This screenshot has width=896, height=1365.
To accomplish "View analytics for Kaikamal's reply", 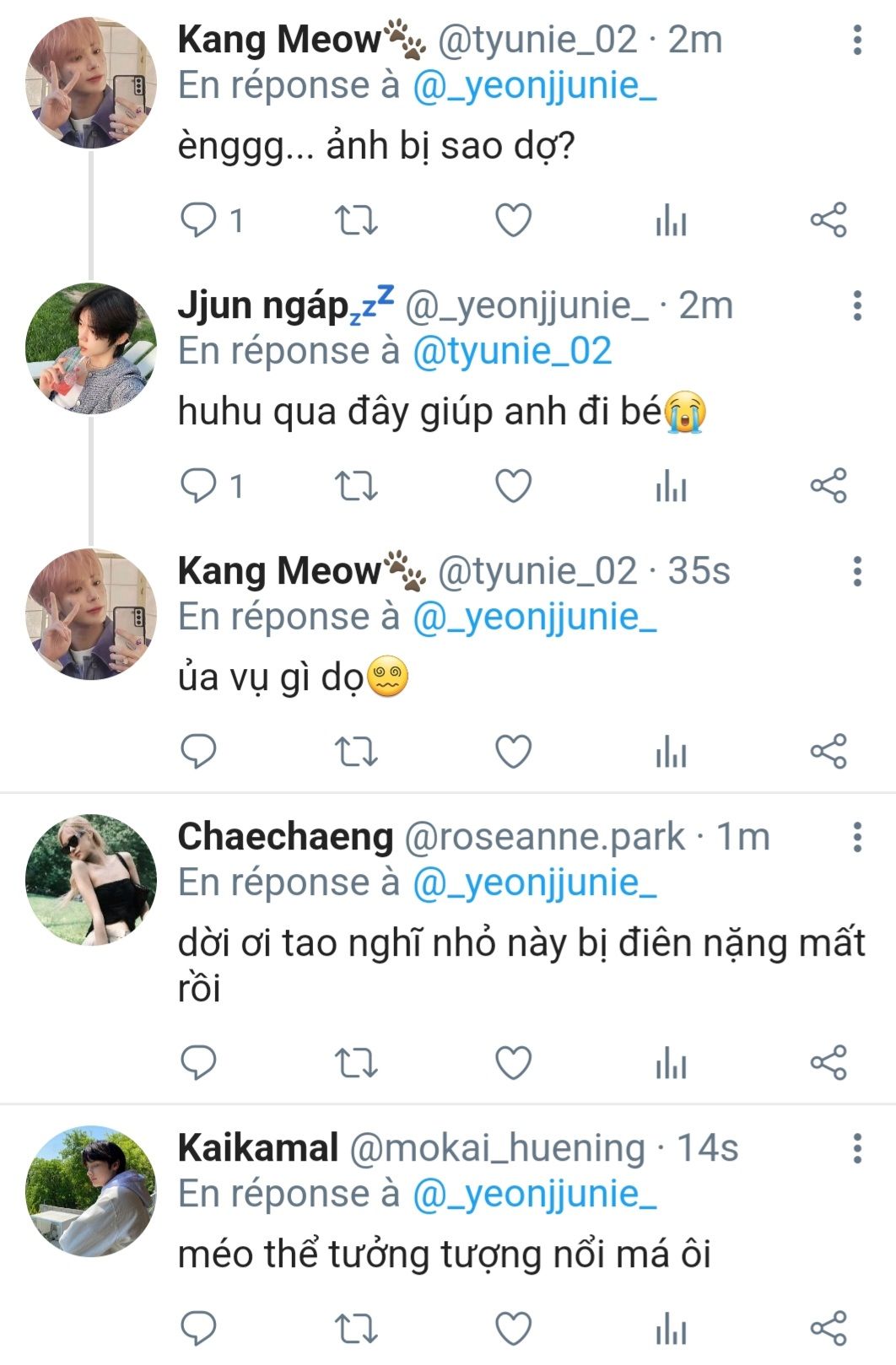I will 671,1329.
